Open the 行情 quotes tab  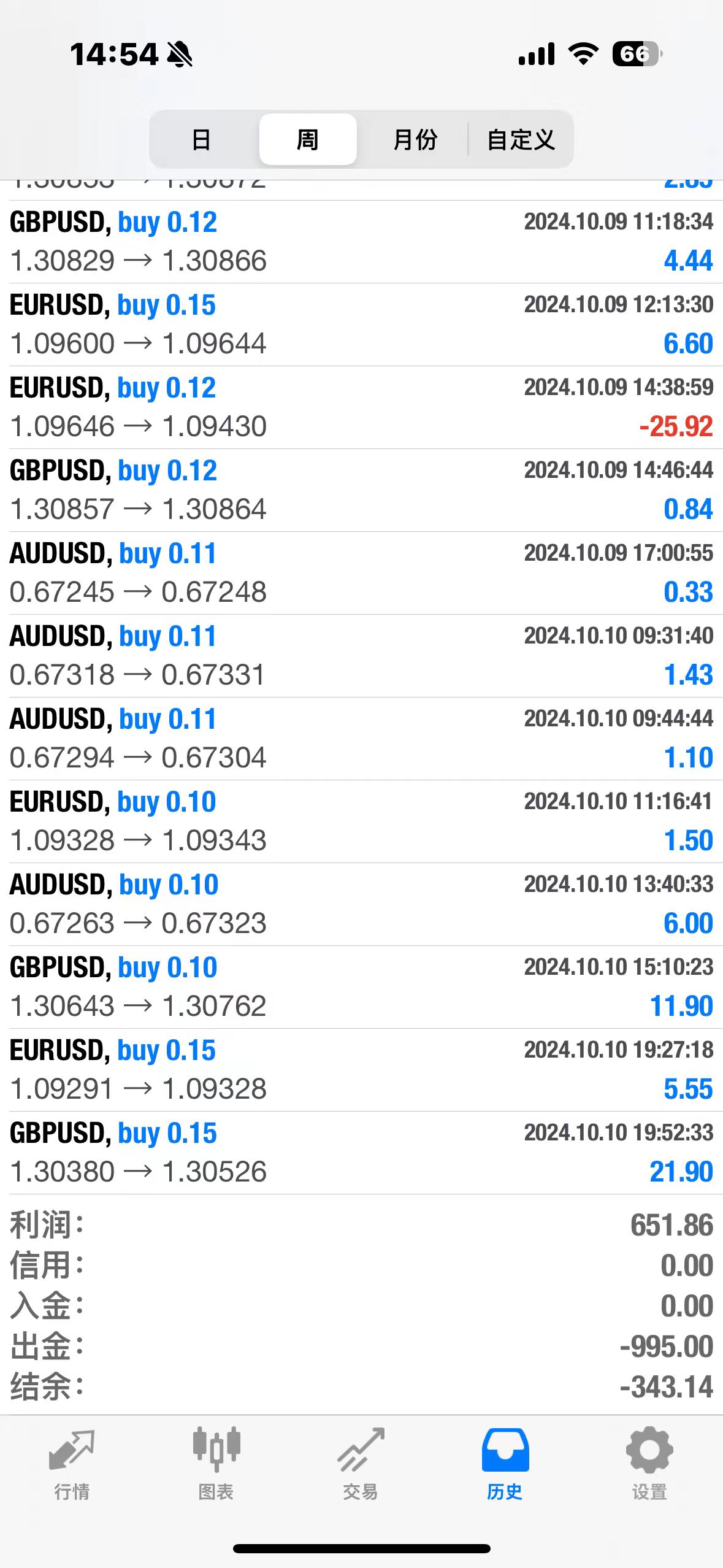click(72, 1463)
